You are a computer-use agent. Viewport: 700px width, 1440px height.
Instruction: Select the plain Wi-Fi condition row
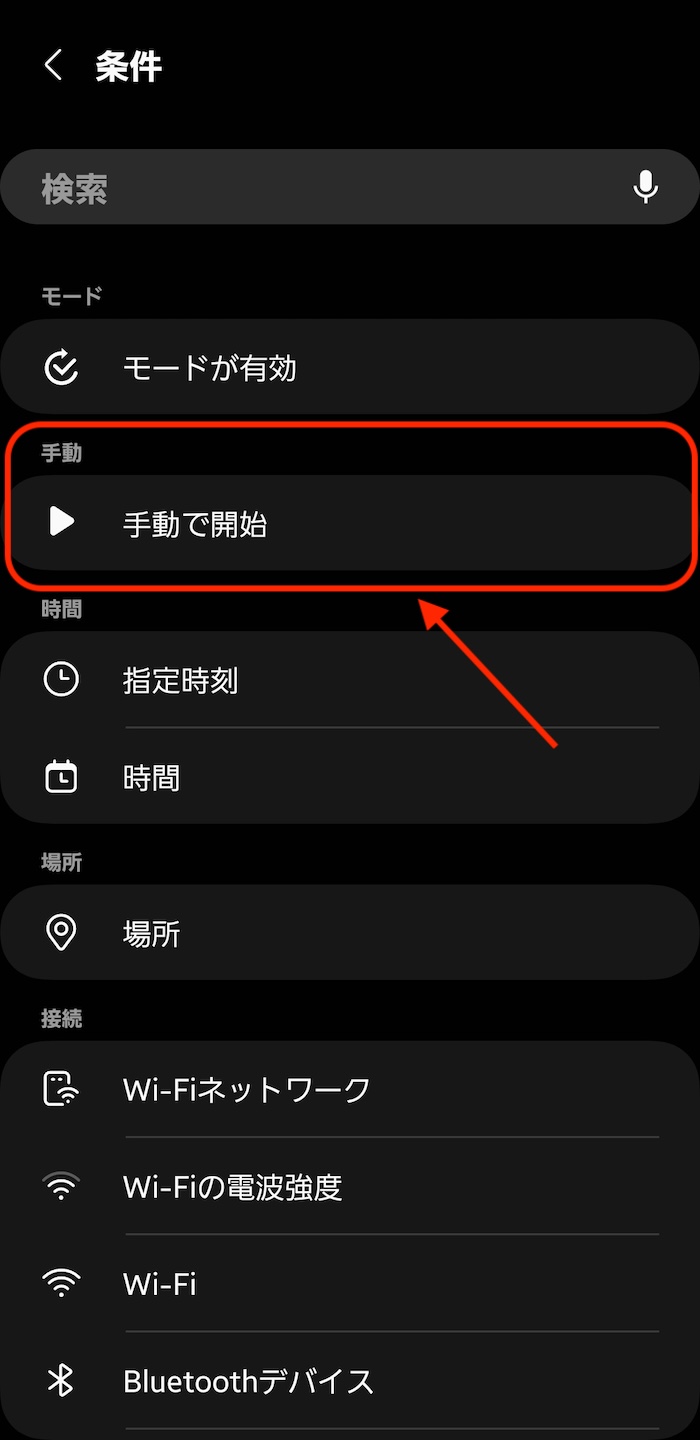pyautogui.click(x=350, y=1283)
